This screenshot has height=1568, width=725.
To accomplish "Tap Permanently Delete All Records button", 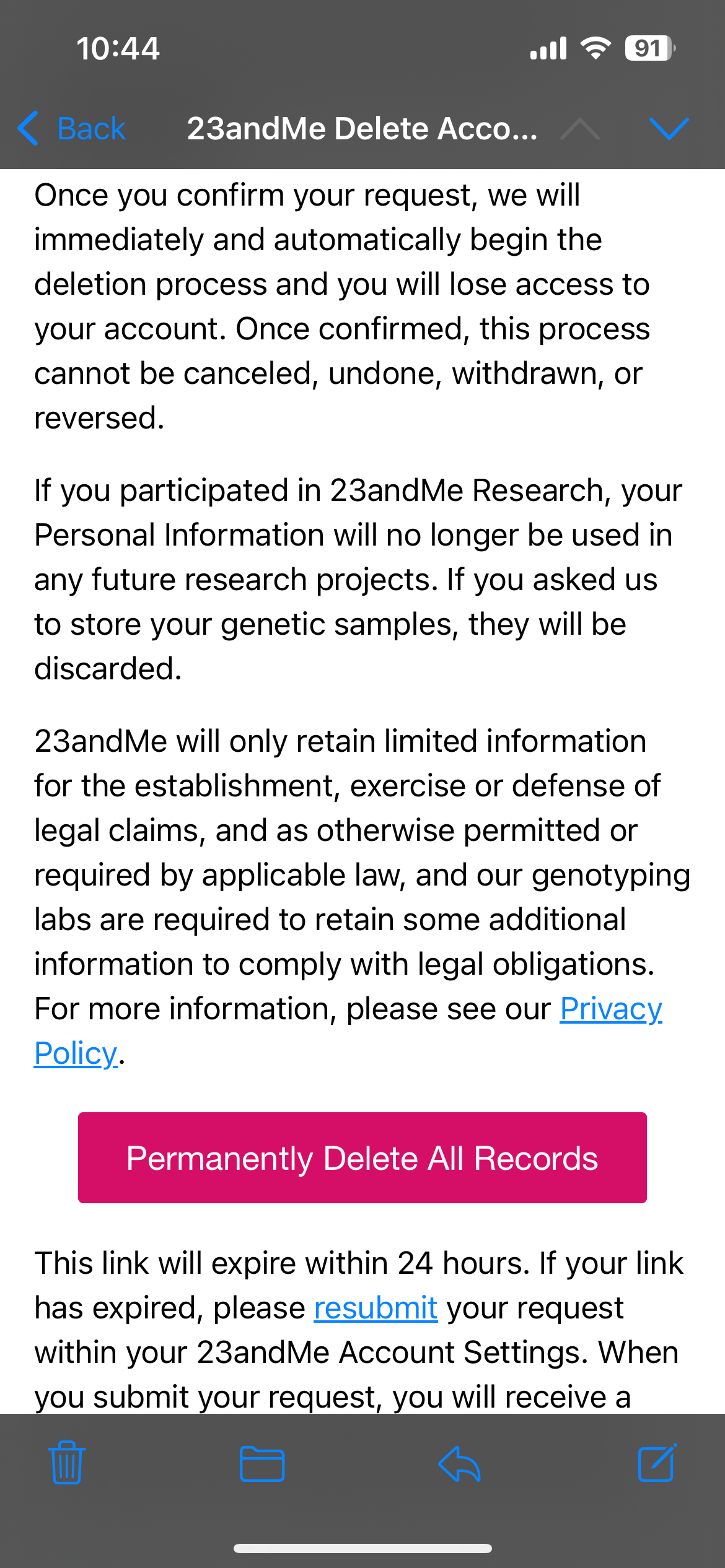I will pyautogui.click(x=362, y=1157).
